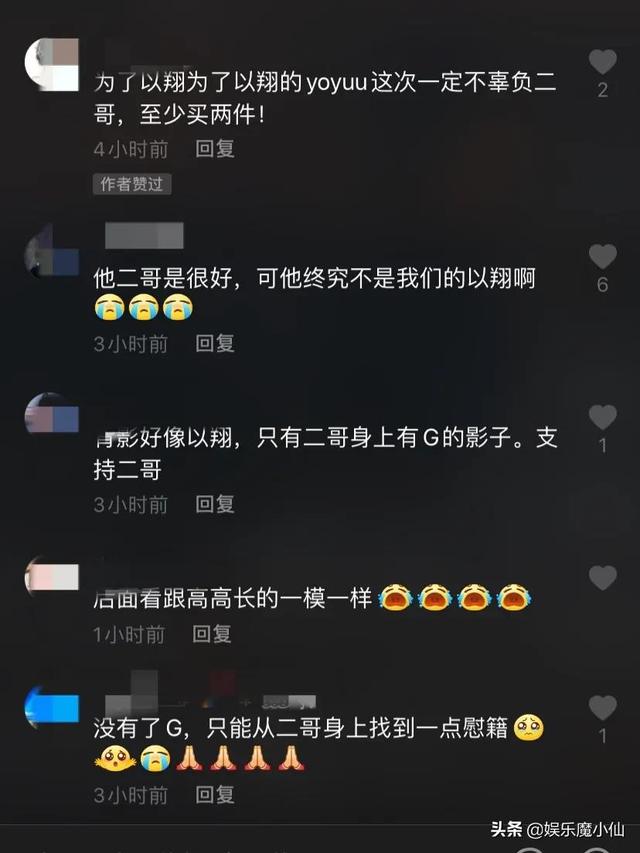The width and height of the screenshot is (640, 853).
Task: Reply to the comment ending with '支持二哥'
Action: tap(215, 504)
